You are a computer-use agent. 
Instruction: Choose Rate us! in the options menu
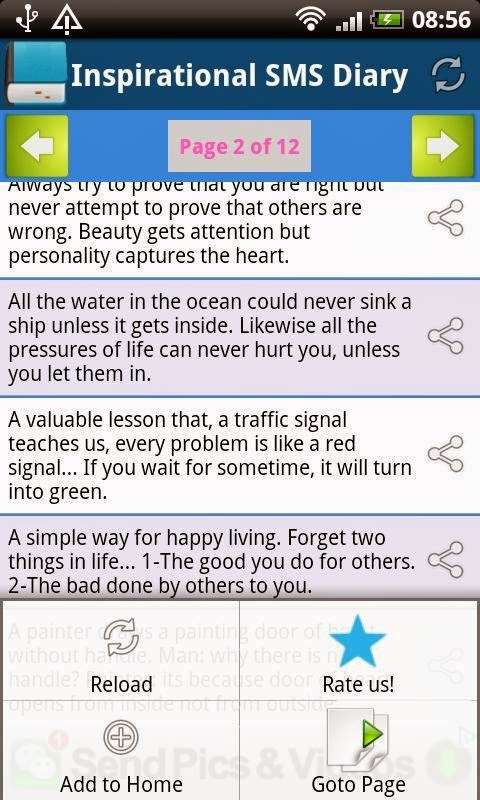point(359,651)
